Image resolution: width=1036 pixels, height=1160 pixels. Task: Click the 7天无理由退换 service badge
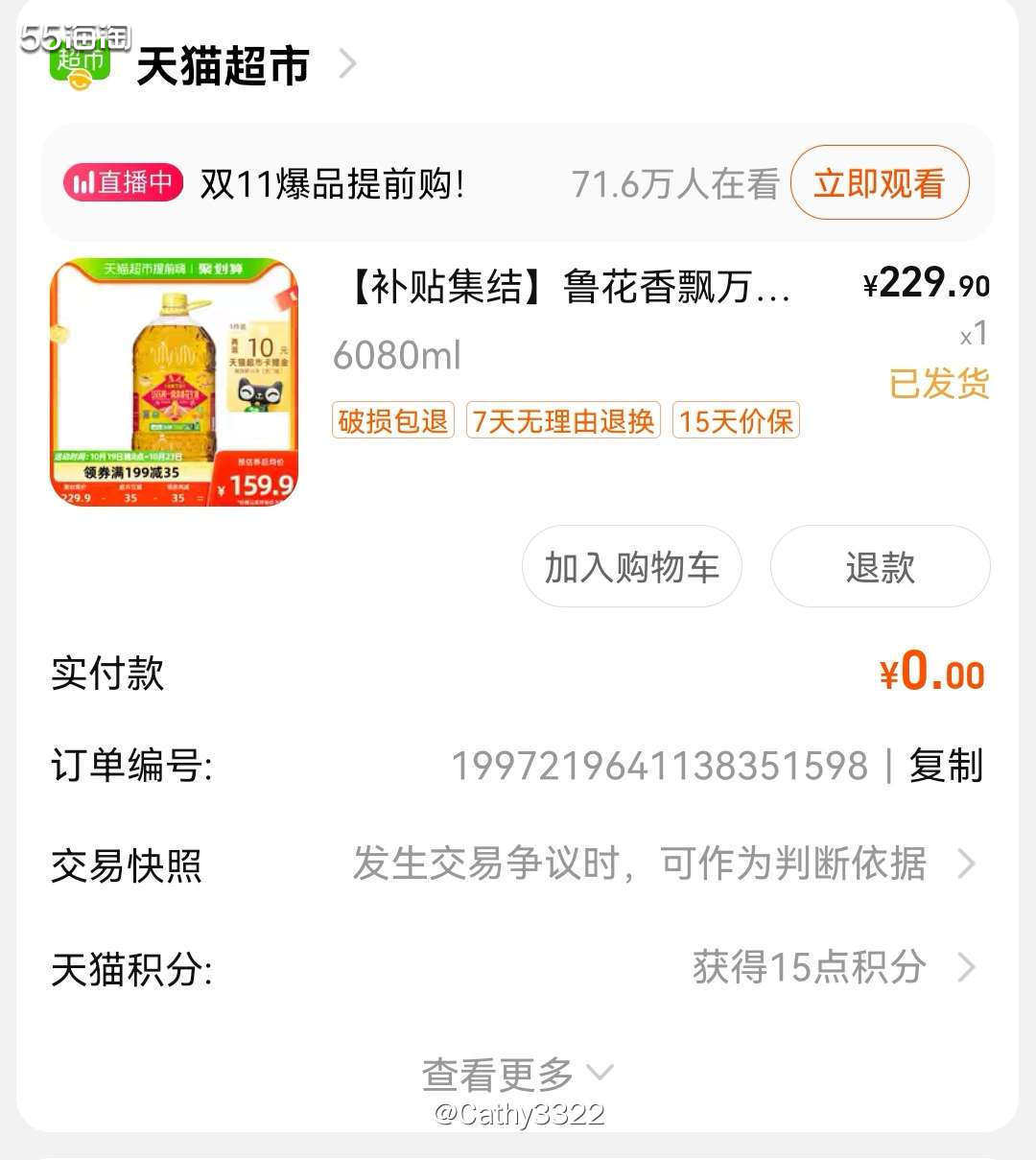click(563, 420)
